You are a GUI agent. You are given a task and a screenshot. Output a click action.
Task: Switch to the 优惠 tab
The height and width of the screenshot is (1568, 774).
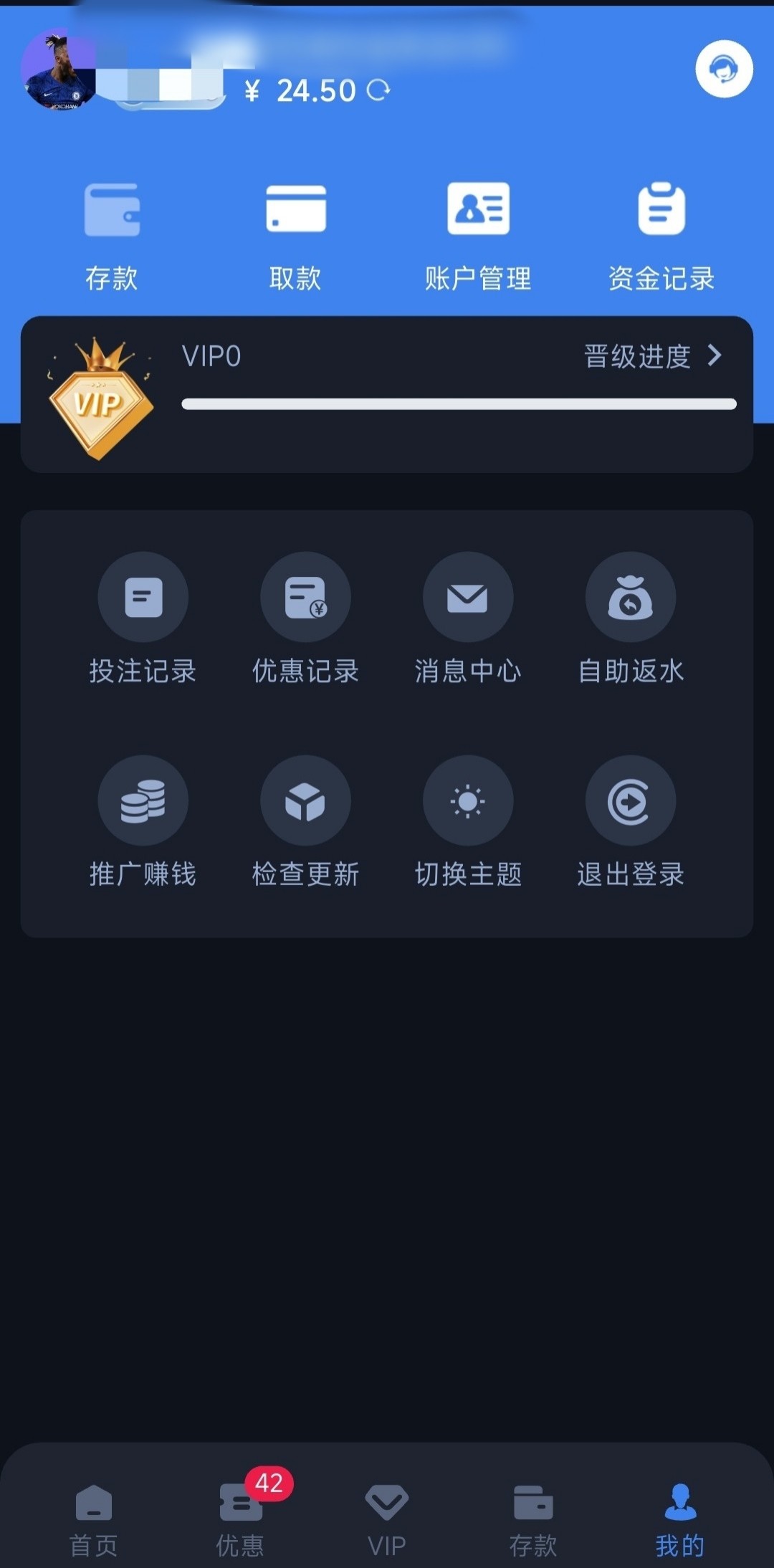(241, 1519)
